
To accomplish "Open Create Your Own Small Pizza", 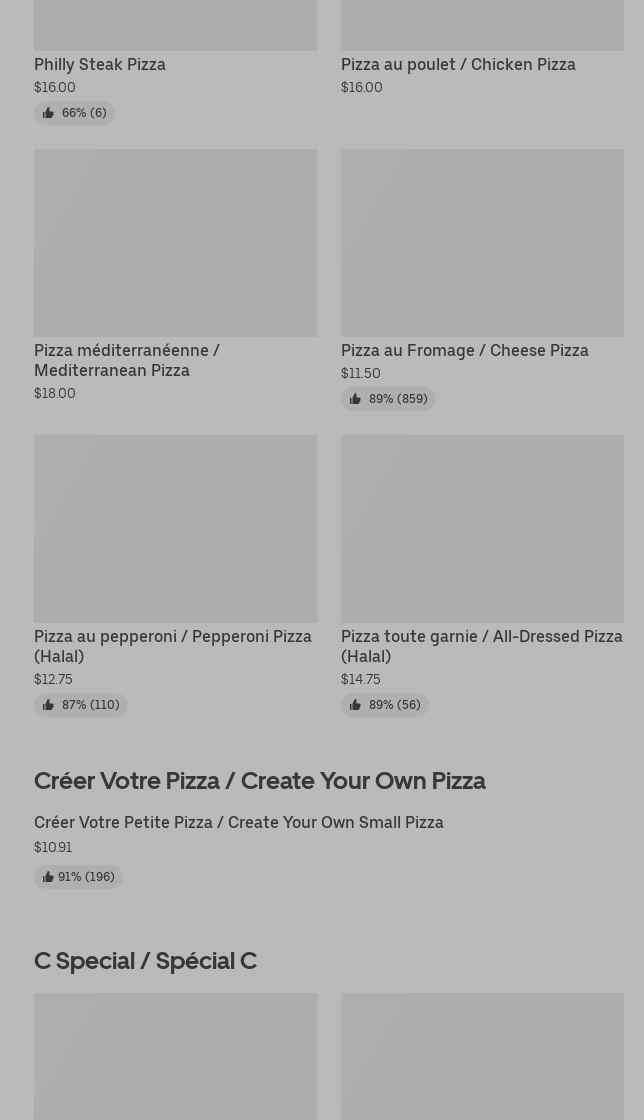I will tap(239, 823).
